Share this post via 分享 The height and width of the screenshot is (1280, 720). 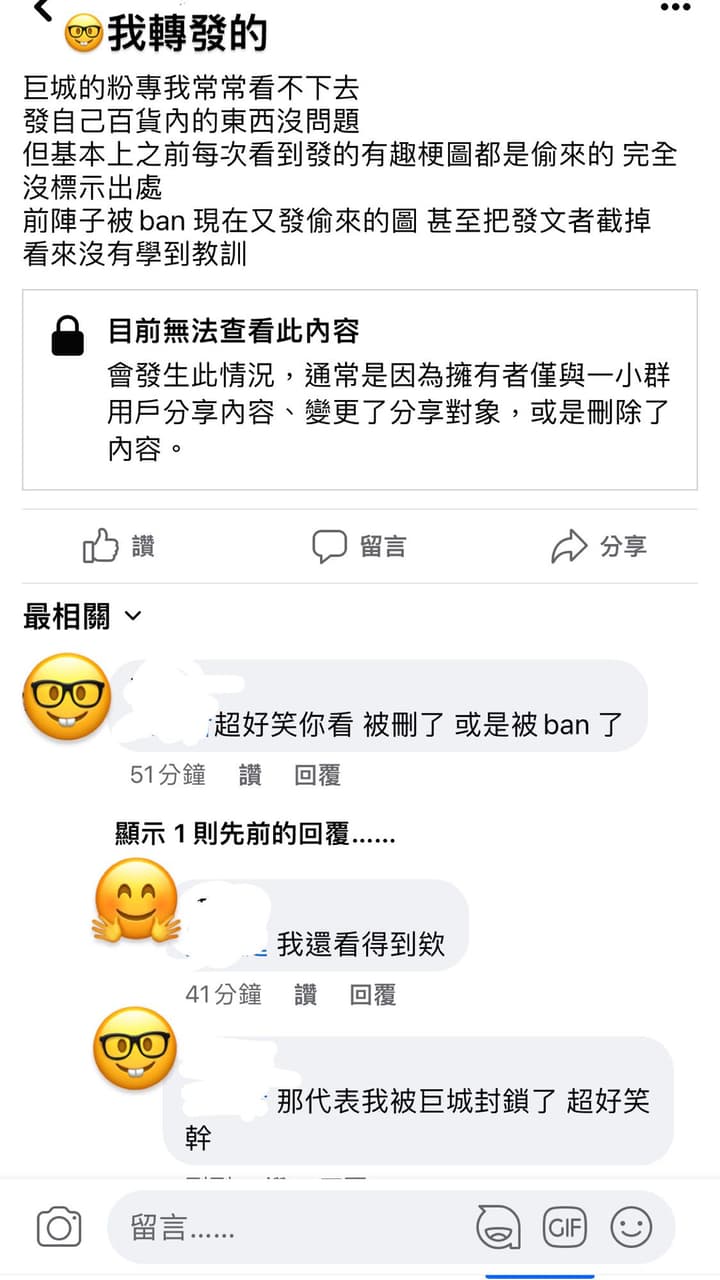[x=599, y=546]
